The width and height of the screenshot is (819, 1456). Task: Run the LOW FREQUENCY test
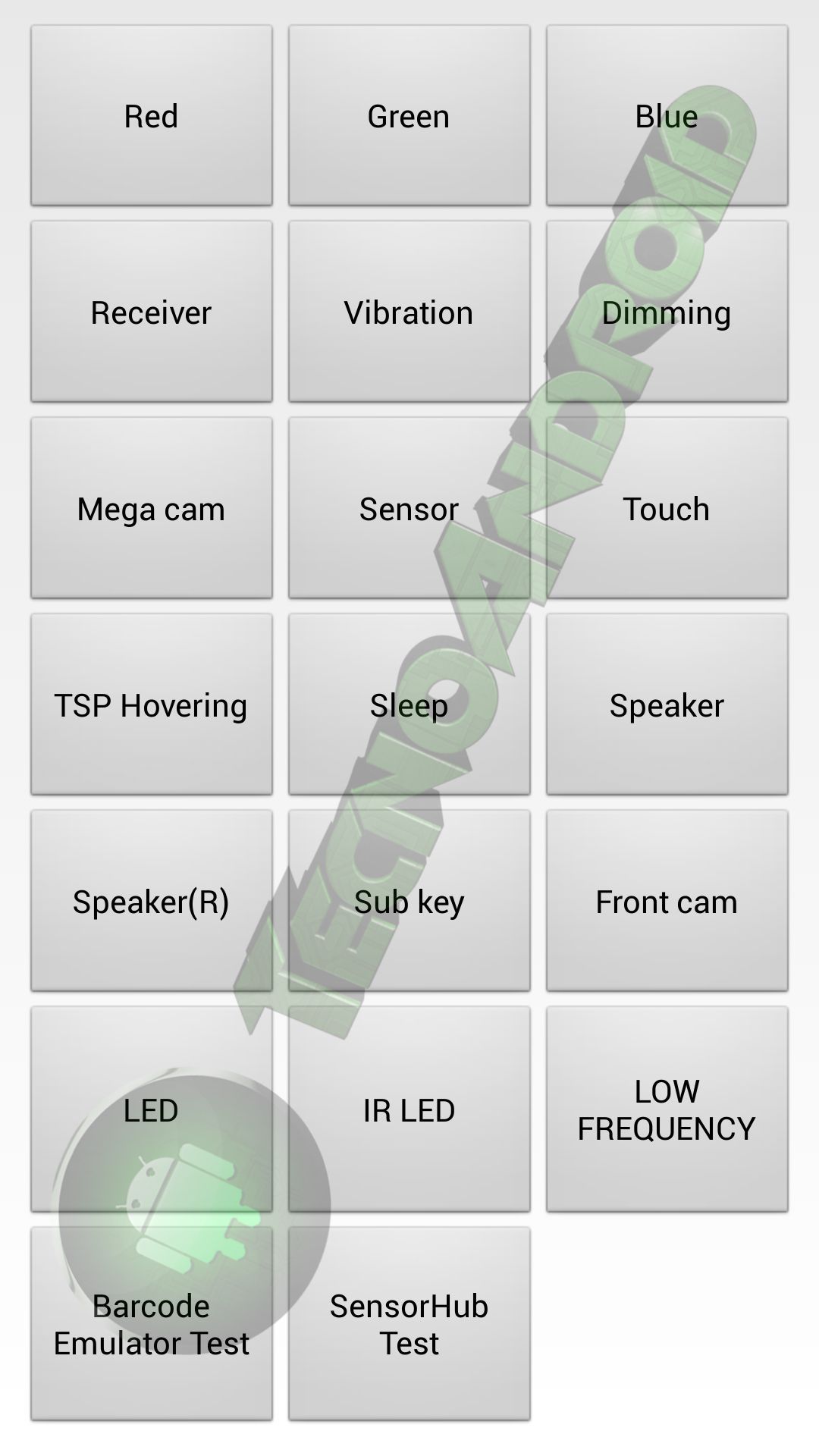(667, 1109)
